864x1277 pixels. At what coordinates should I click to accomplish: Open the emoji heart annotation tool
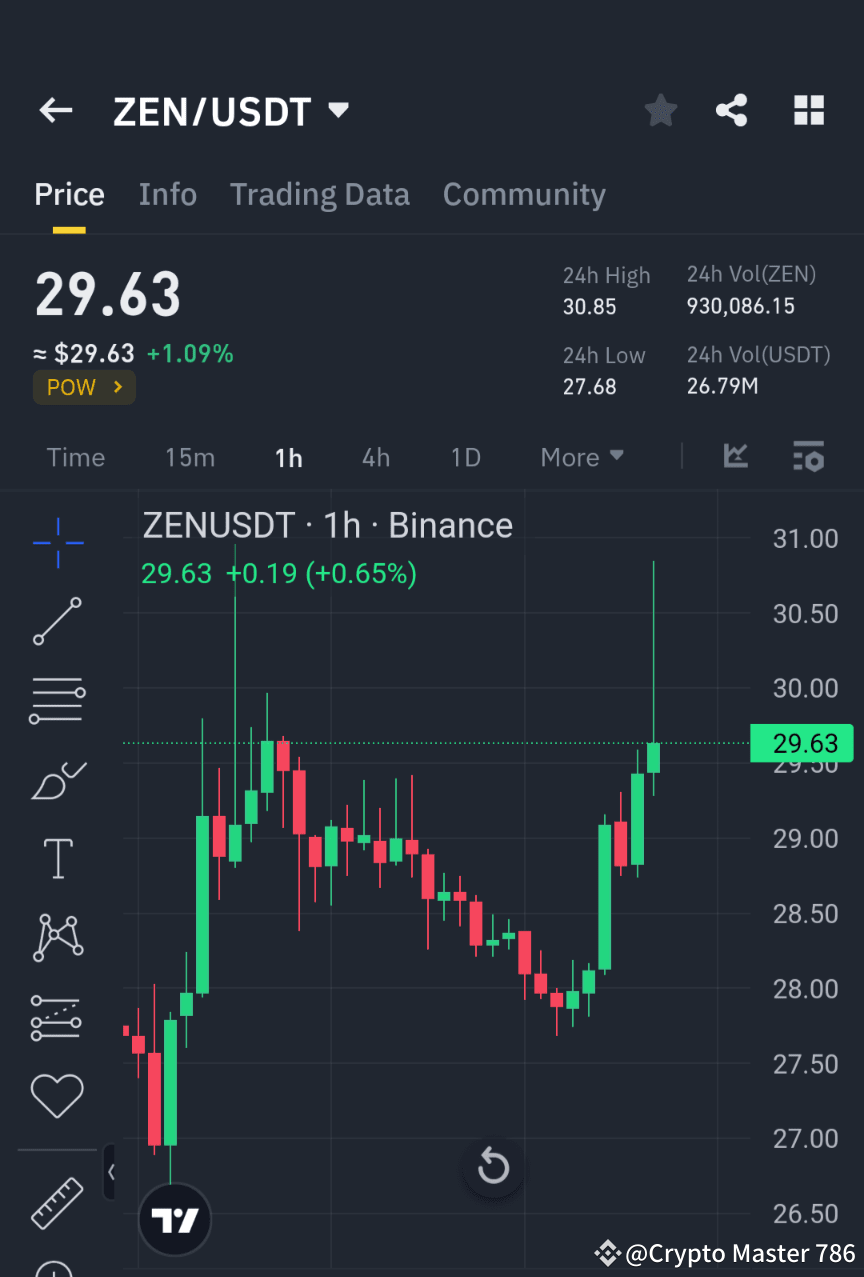57,1095
